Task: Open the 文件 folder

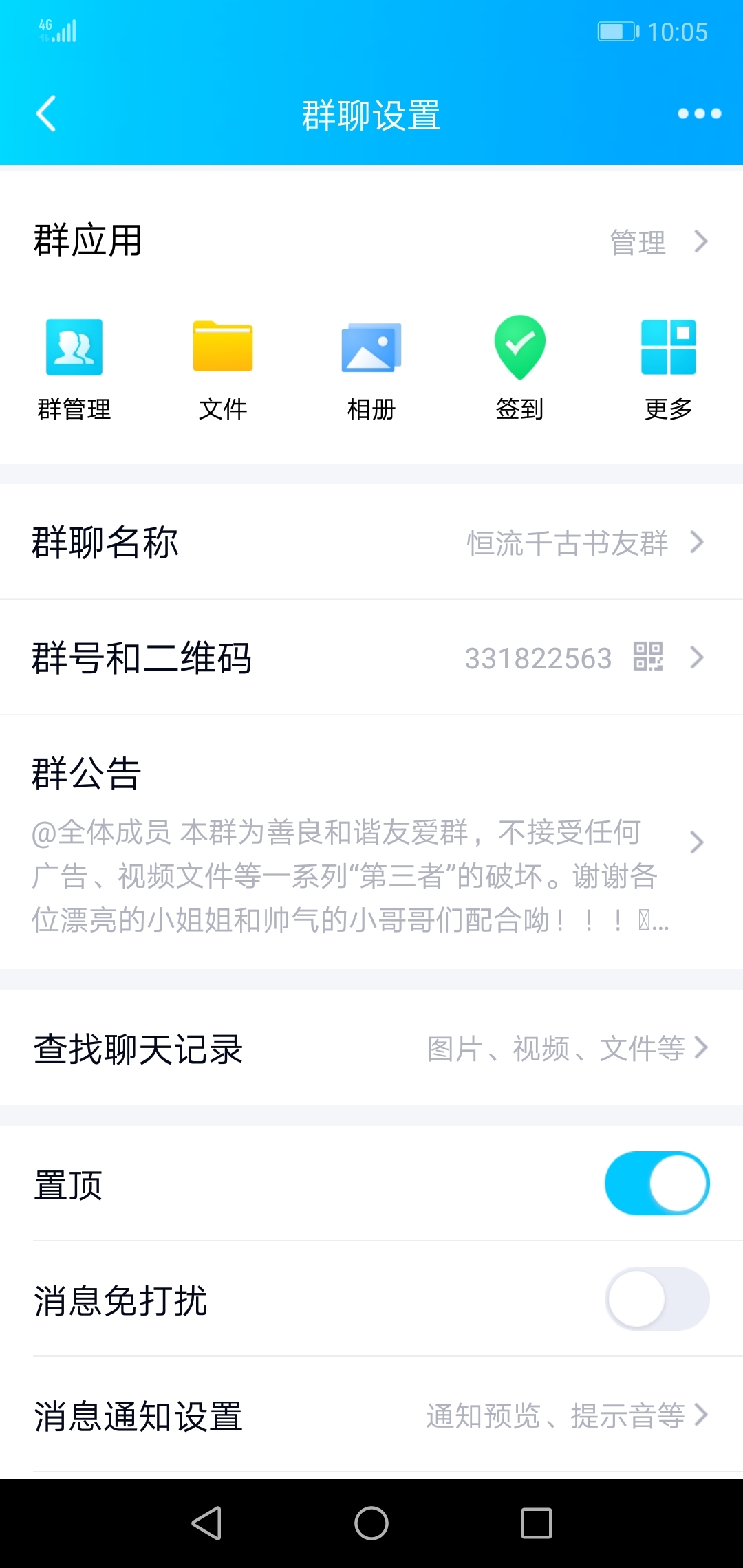Action: click(223, 369)
